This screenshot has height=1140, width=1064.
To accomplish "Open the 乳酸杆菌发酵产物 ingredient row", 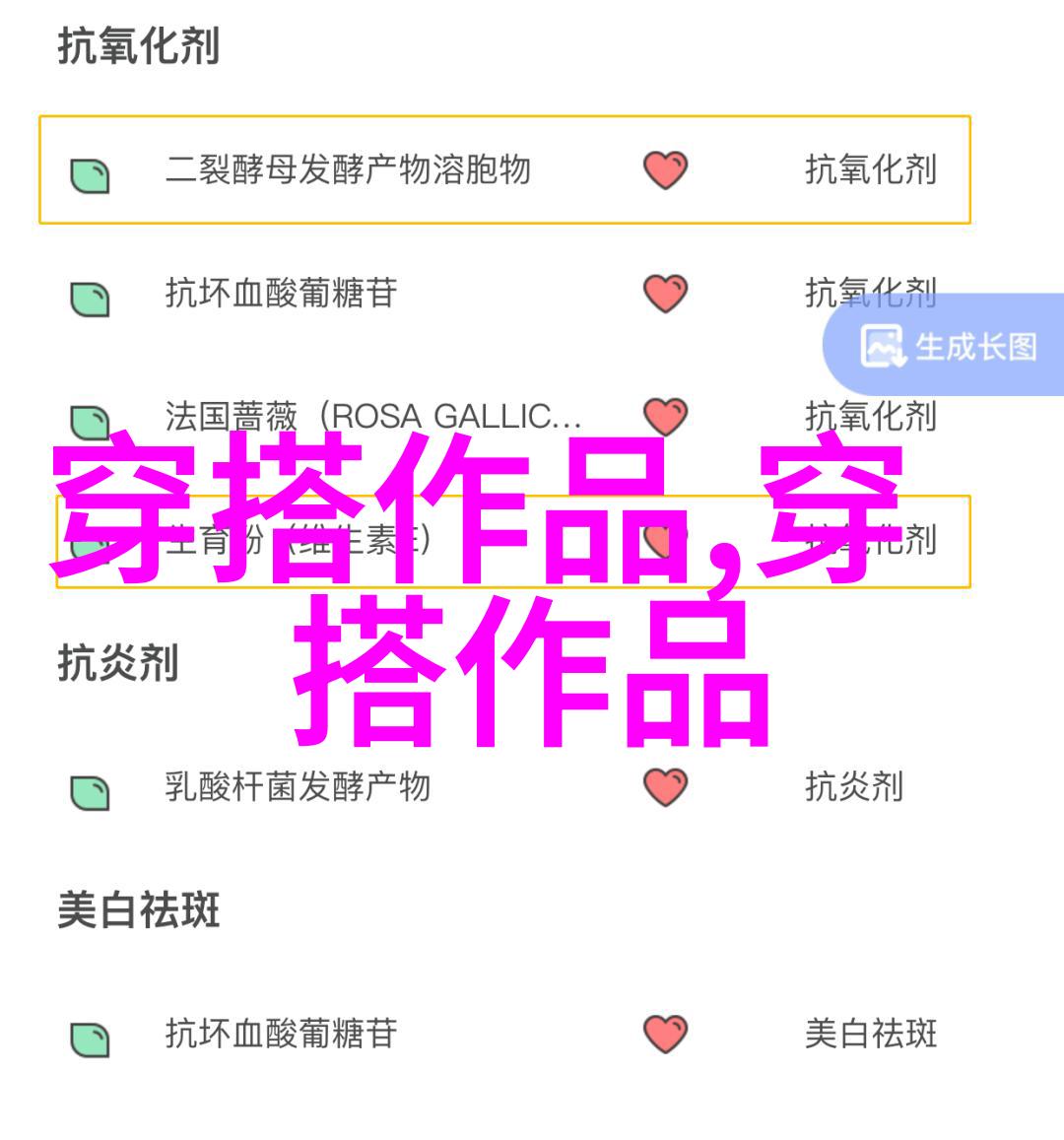I will pyautogui.click(x=298, y=787).
